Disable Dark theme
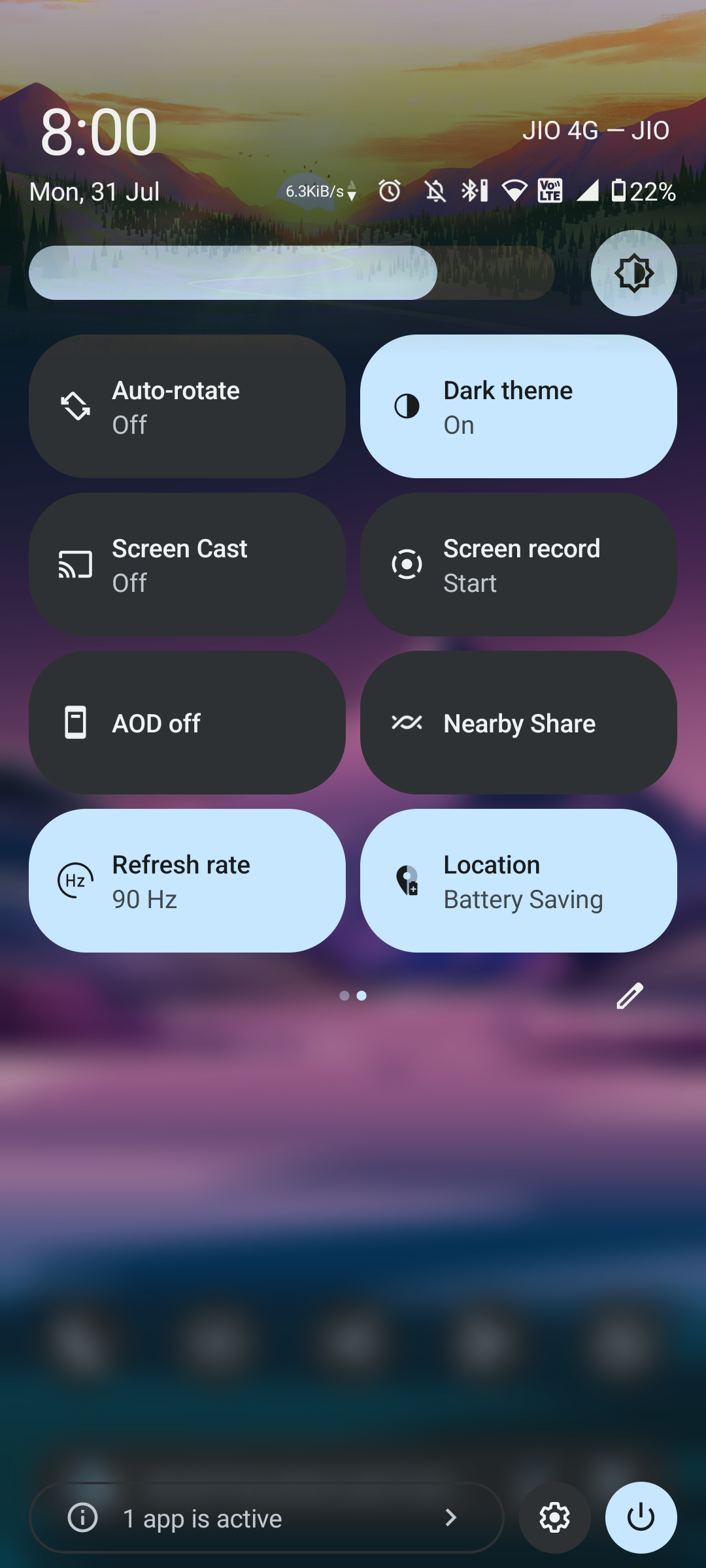706x1568 pixels. point(518,406)
